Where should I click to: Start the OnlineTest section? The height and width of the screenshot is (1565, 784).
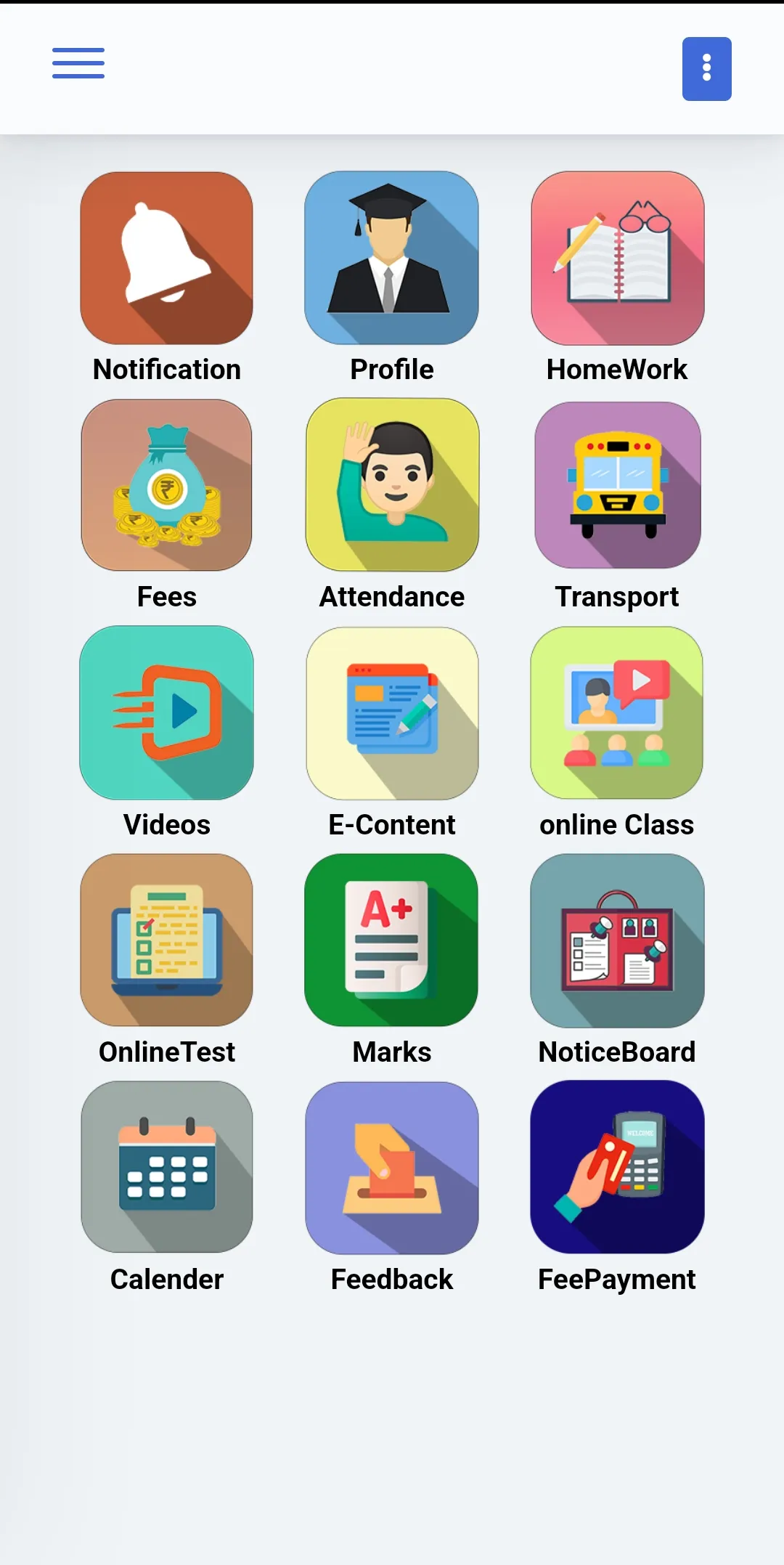167,940
